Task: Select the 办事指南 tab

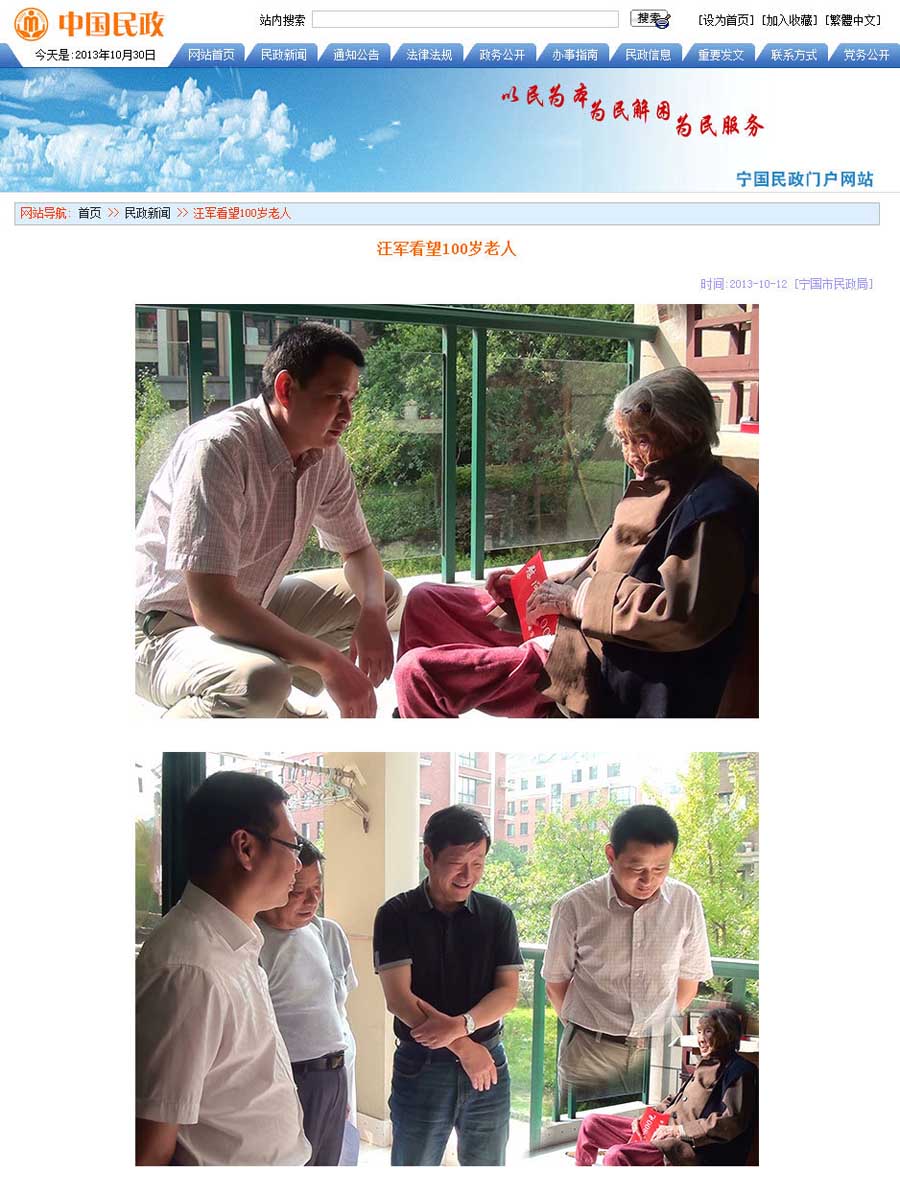Action: point(575,55)
